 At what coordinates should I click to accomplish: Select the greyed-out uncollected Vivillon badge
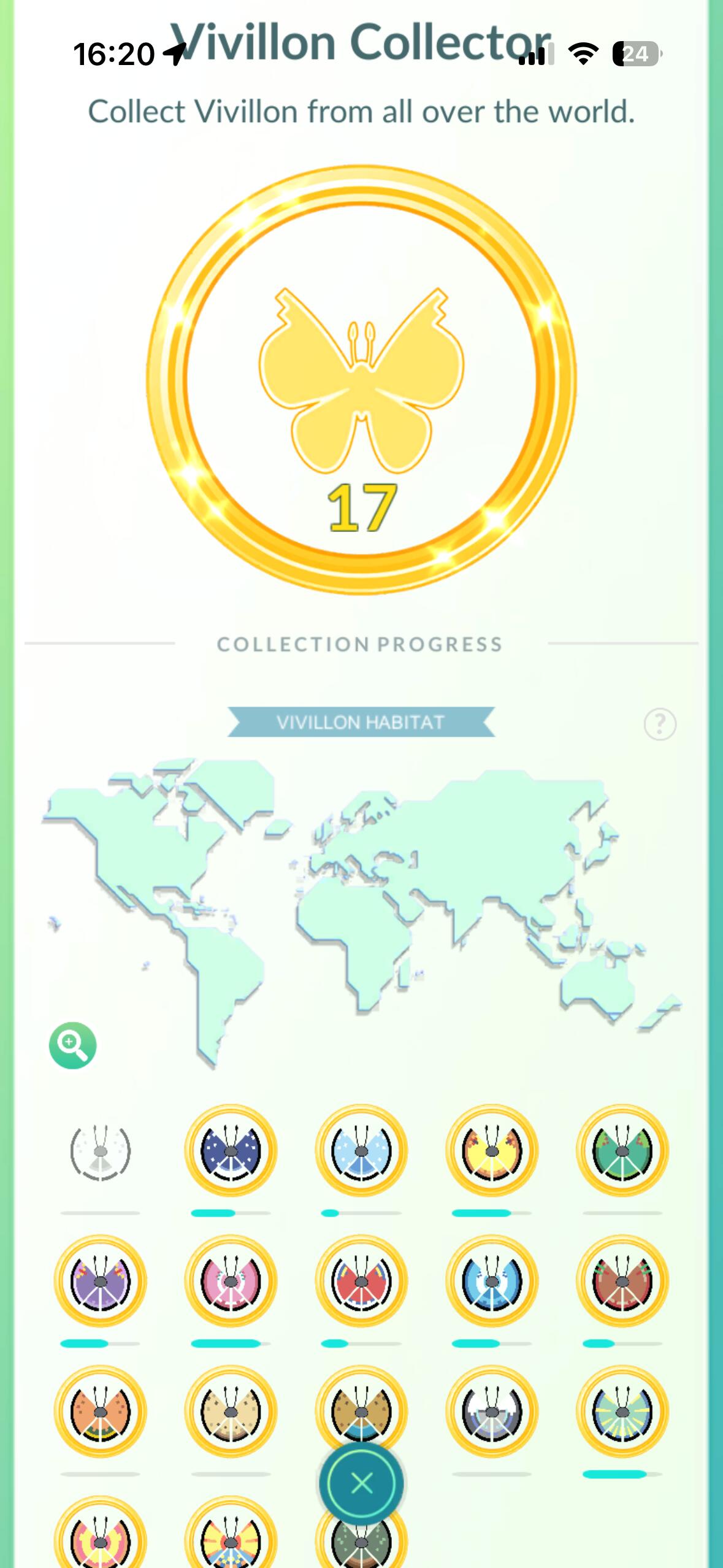click(101, 1151)
